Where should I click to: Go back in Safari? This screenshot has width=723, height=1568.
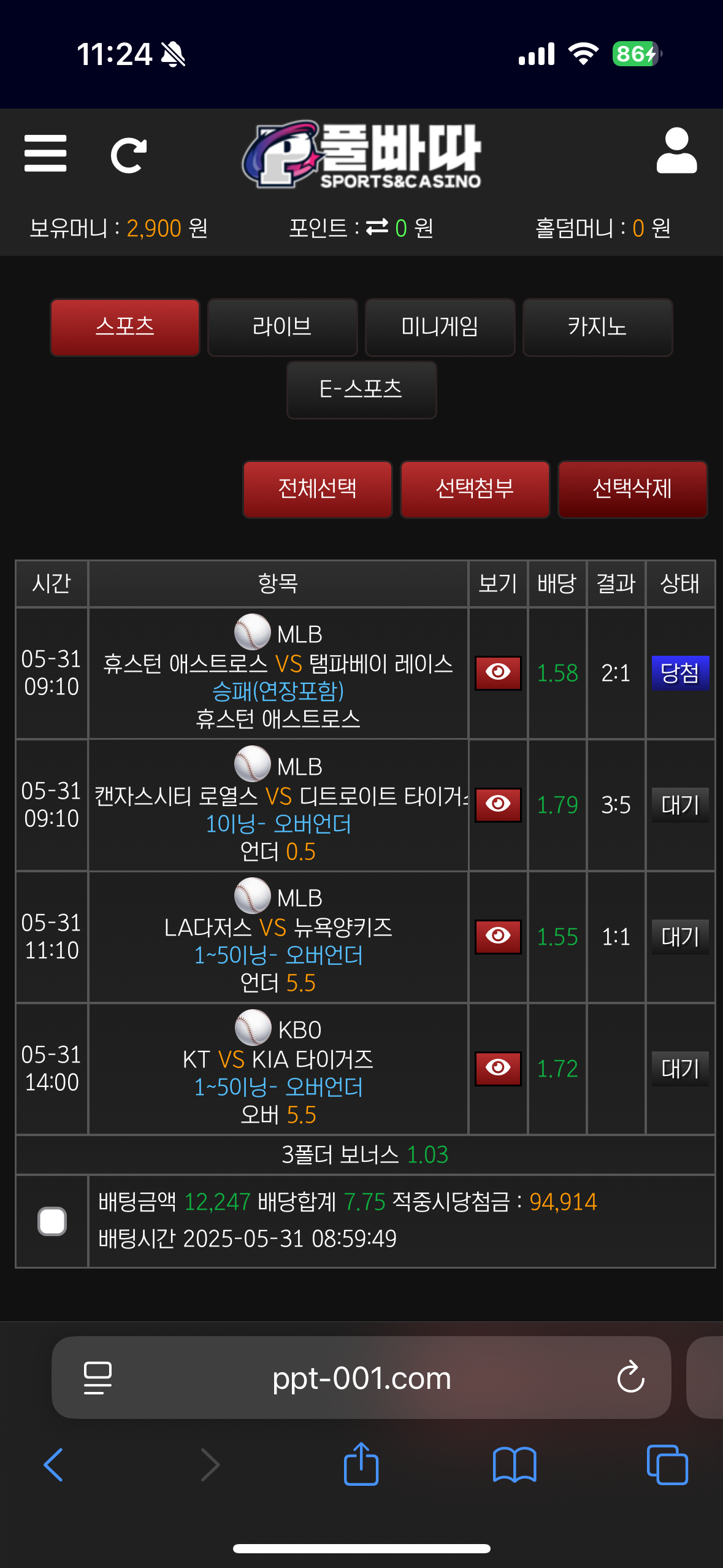pos(54,1465)
